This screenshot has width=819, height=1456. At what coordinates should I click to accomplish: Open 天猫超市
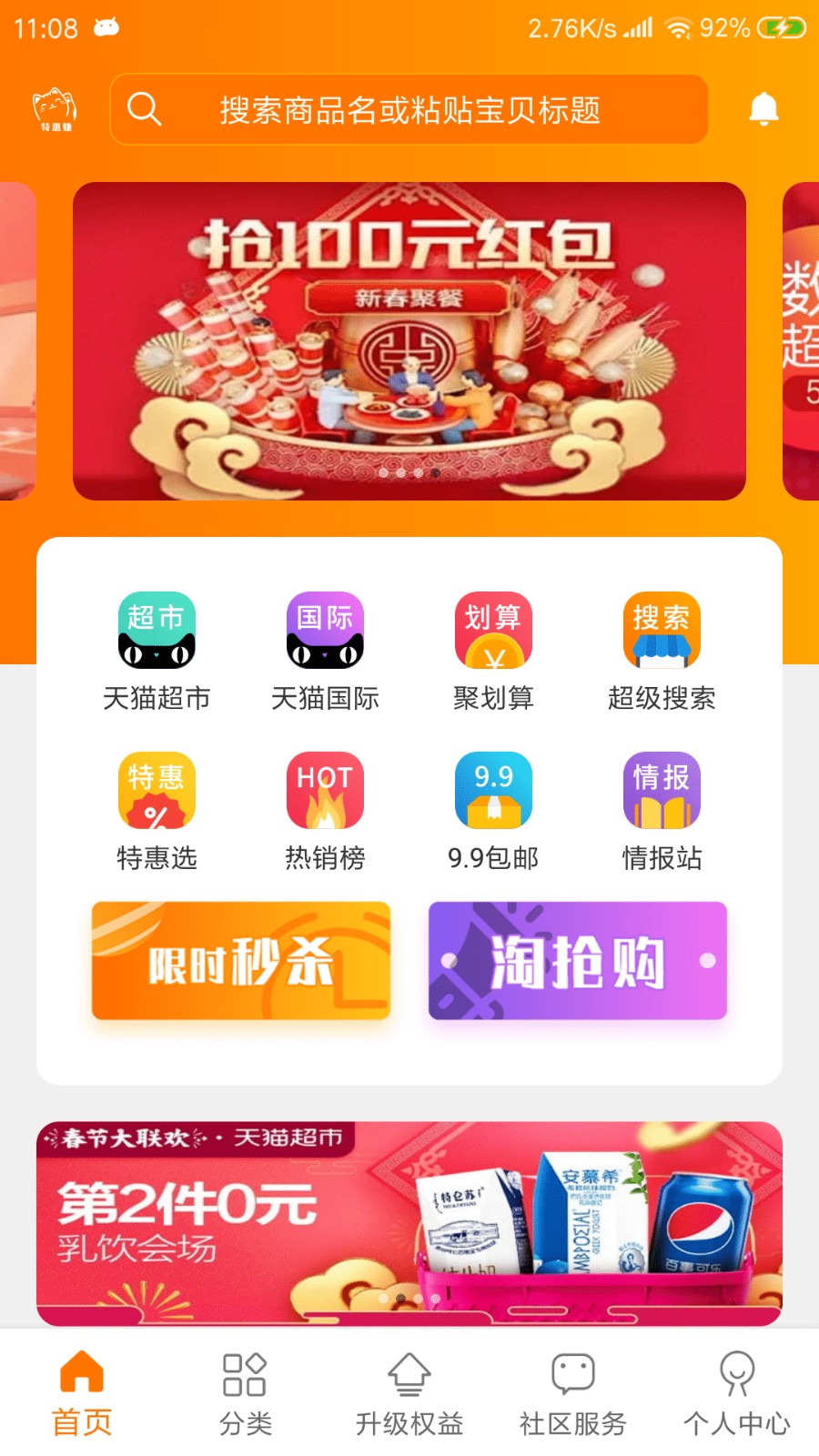157,651
